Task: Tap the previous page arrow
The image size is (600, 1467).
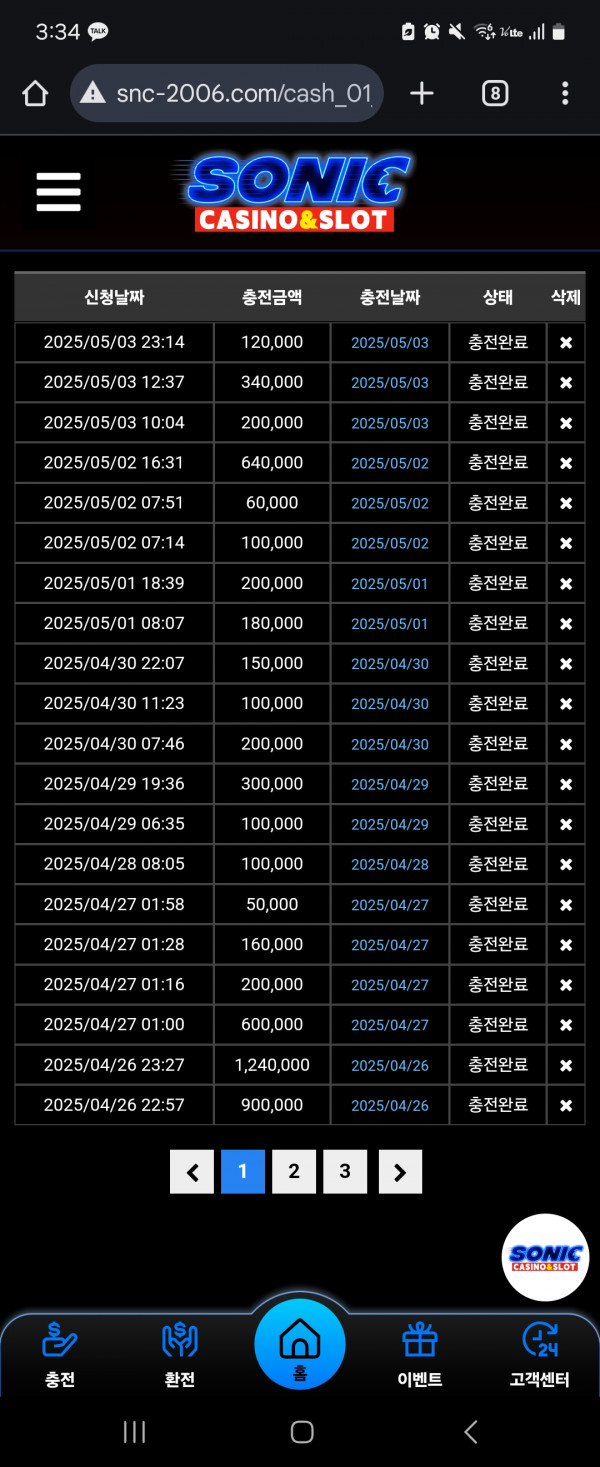Action: tap(192, 1172)
